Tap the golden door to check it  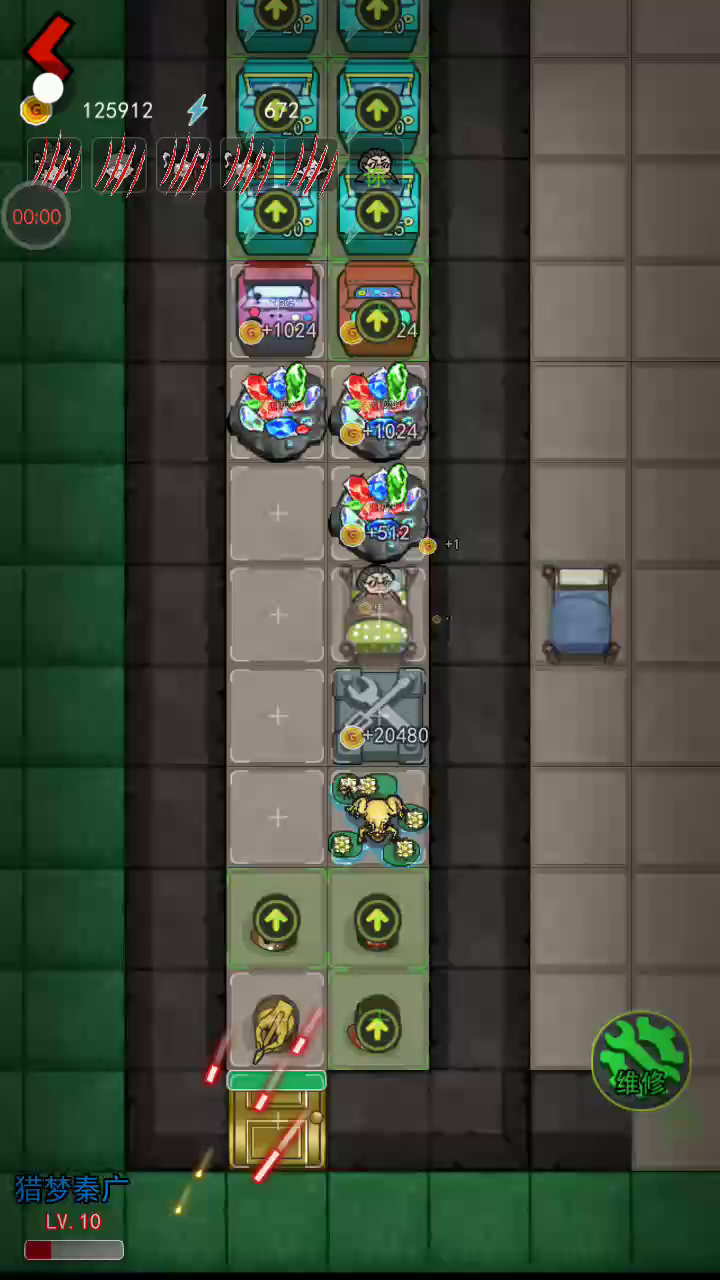tap(276, 1125)
